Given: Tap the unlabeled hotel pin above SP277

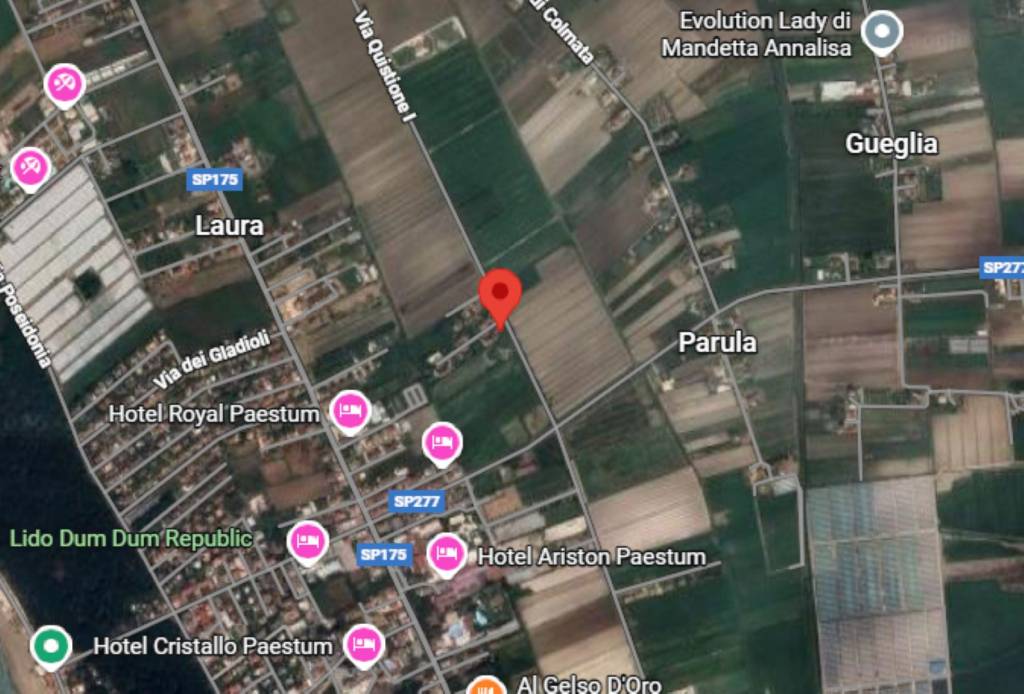Looking at the screenshot, I should coord(442,442).
